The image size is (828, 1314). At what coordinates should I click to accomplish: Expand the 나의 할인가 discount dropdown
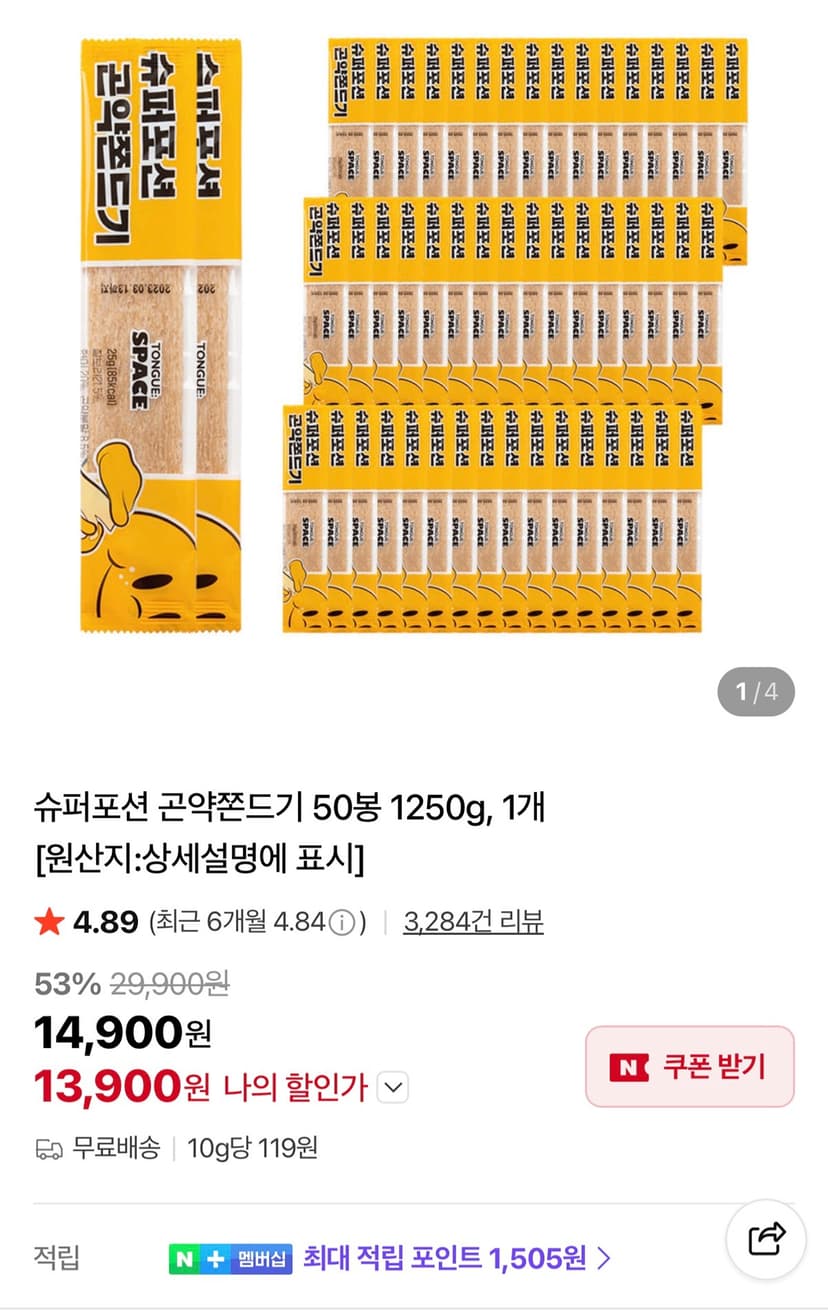click(395, 1087)
